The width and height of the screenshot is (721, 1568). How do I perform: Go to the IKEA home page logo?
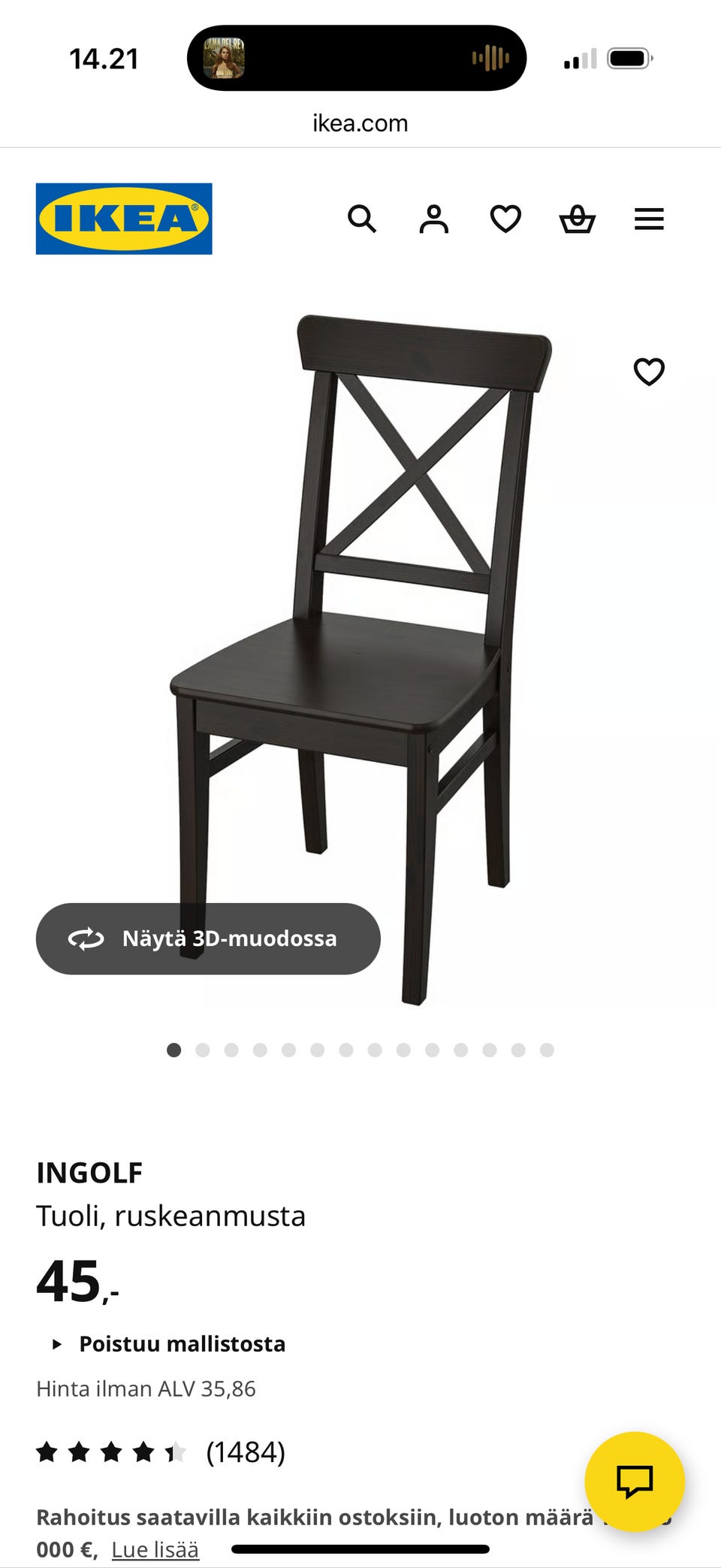124,219
